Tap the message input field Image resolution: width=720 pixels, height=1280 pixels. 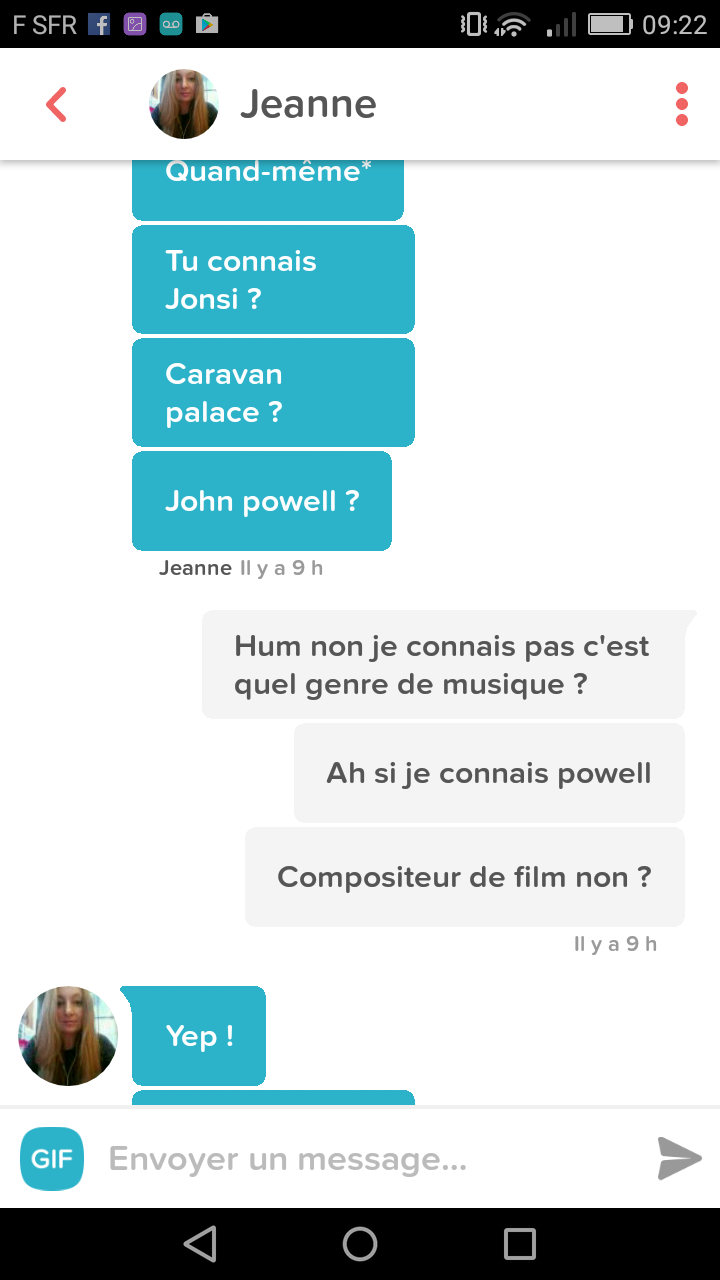370,1159
